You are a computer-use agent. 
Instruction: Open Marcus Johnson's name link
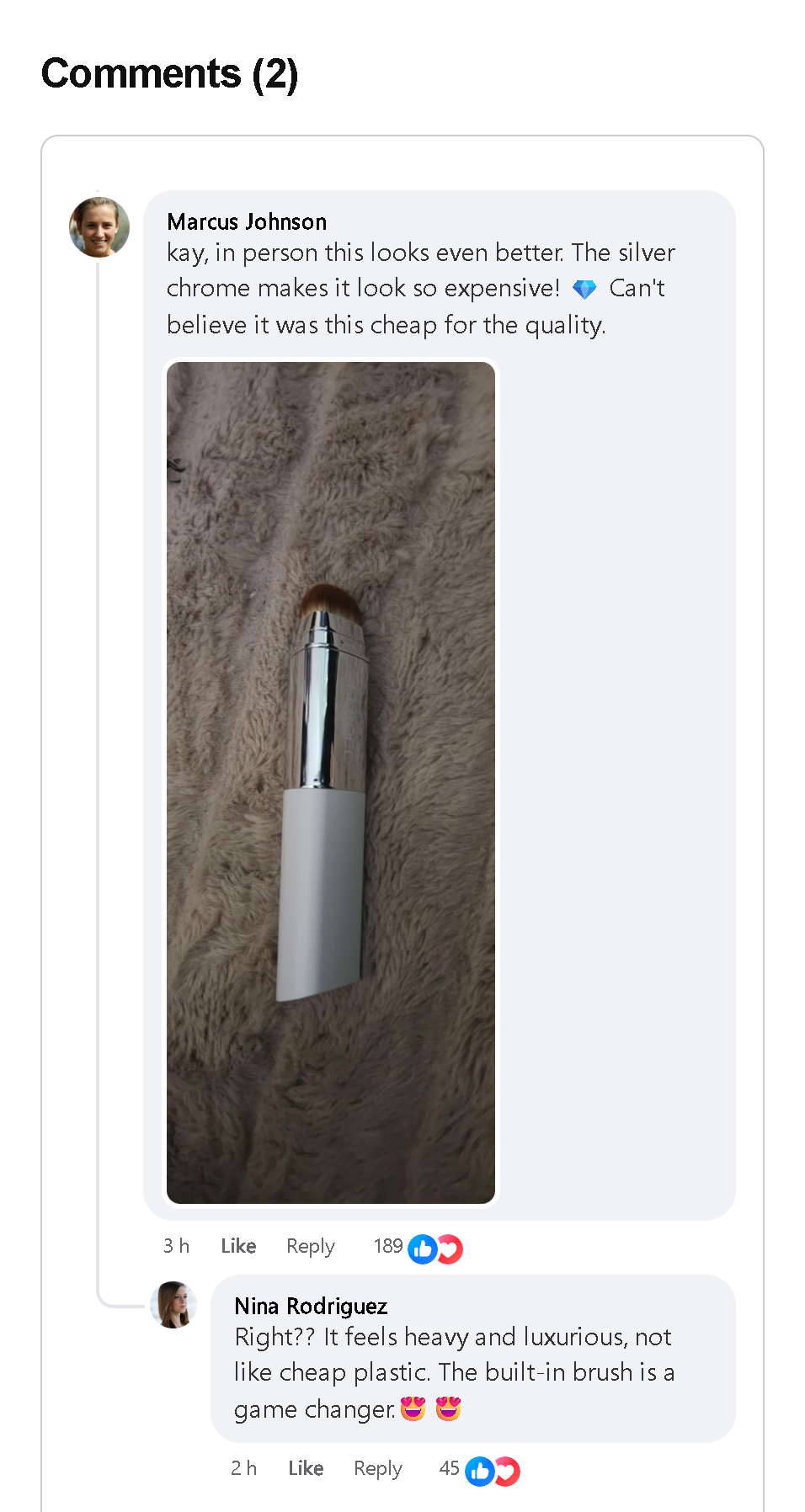point(247,221)
